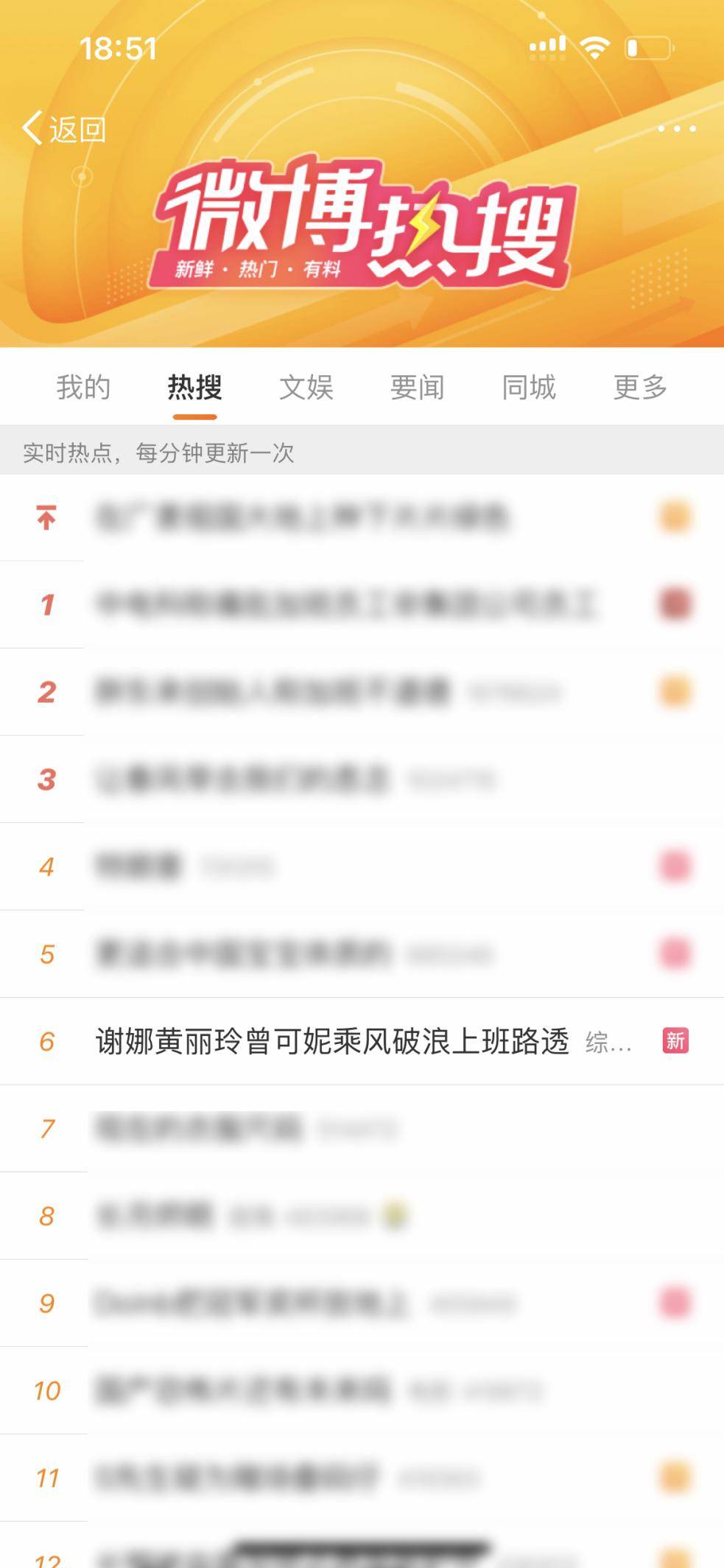Open the hot search ranked number 9
Image resolution: width=724 pixels, height=1568 pixels.
point(250,1303)
